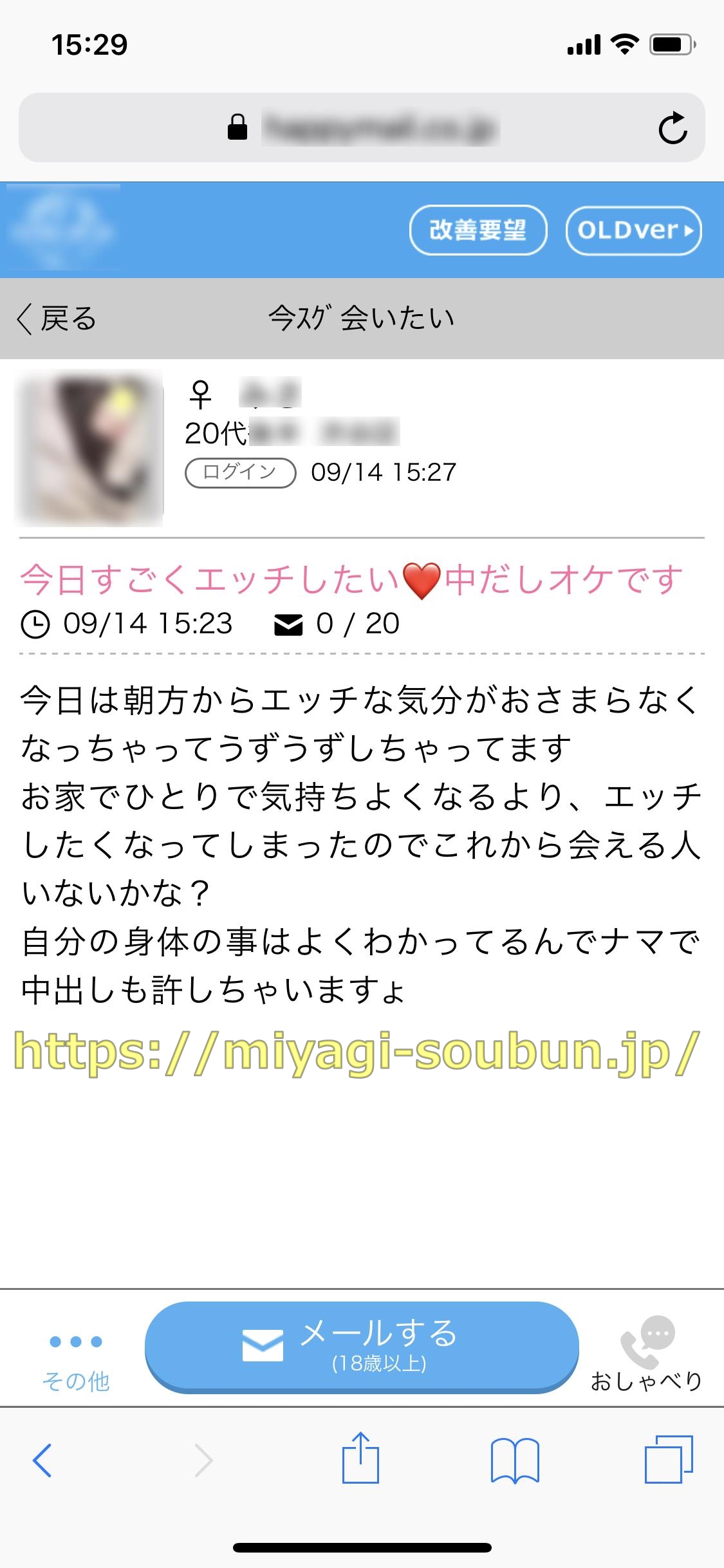This screenshot has height=1568, width=724.
Task: Open the Safari bookmarks
Action: point(515,1460)
